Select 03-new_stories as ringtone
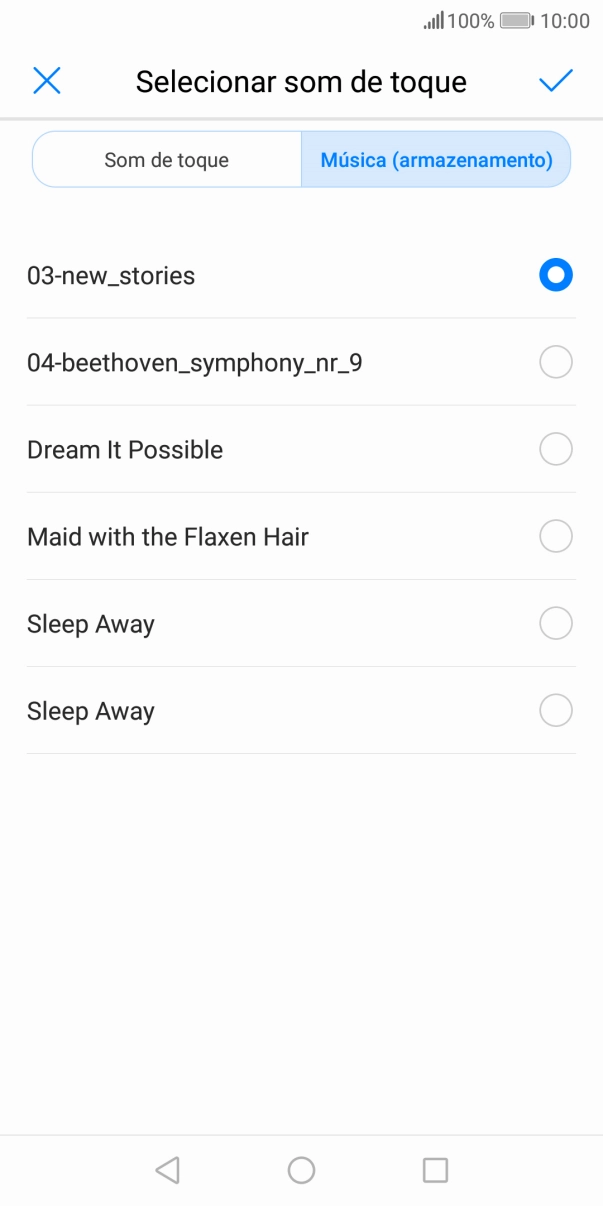Image resolution: width=603 pixels, height=1206 pixels. (555, 275)
